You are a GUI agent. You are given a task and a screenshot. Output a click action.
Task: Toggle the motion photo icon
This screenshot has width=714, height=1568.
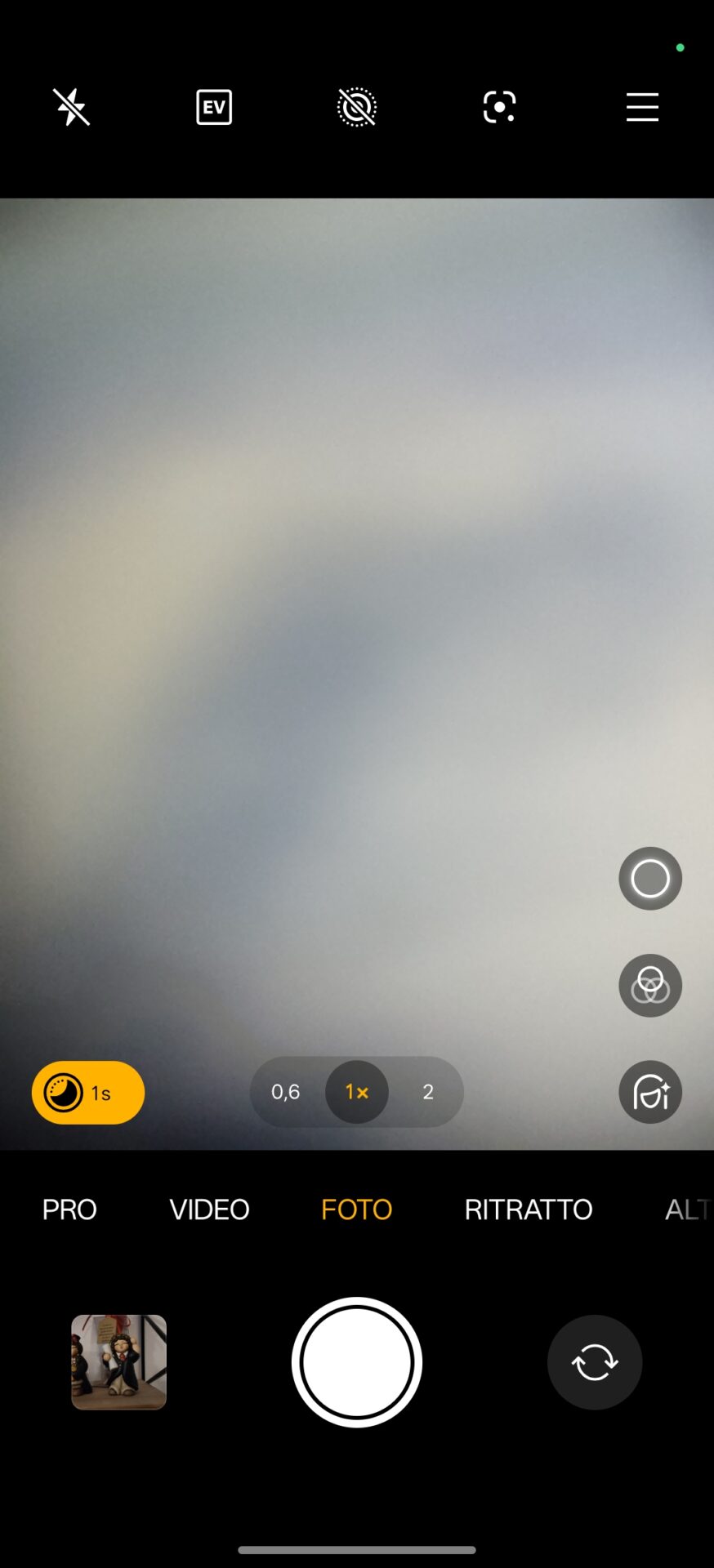point(357,107)
